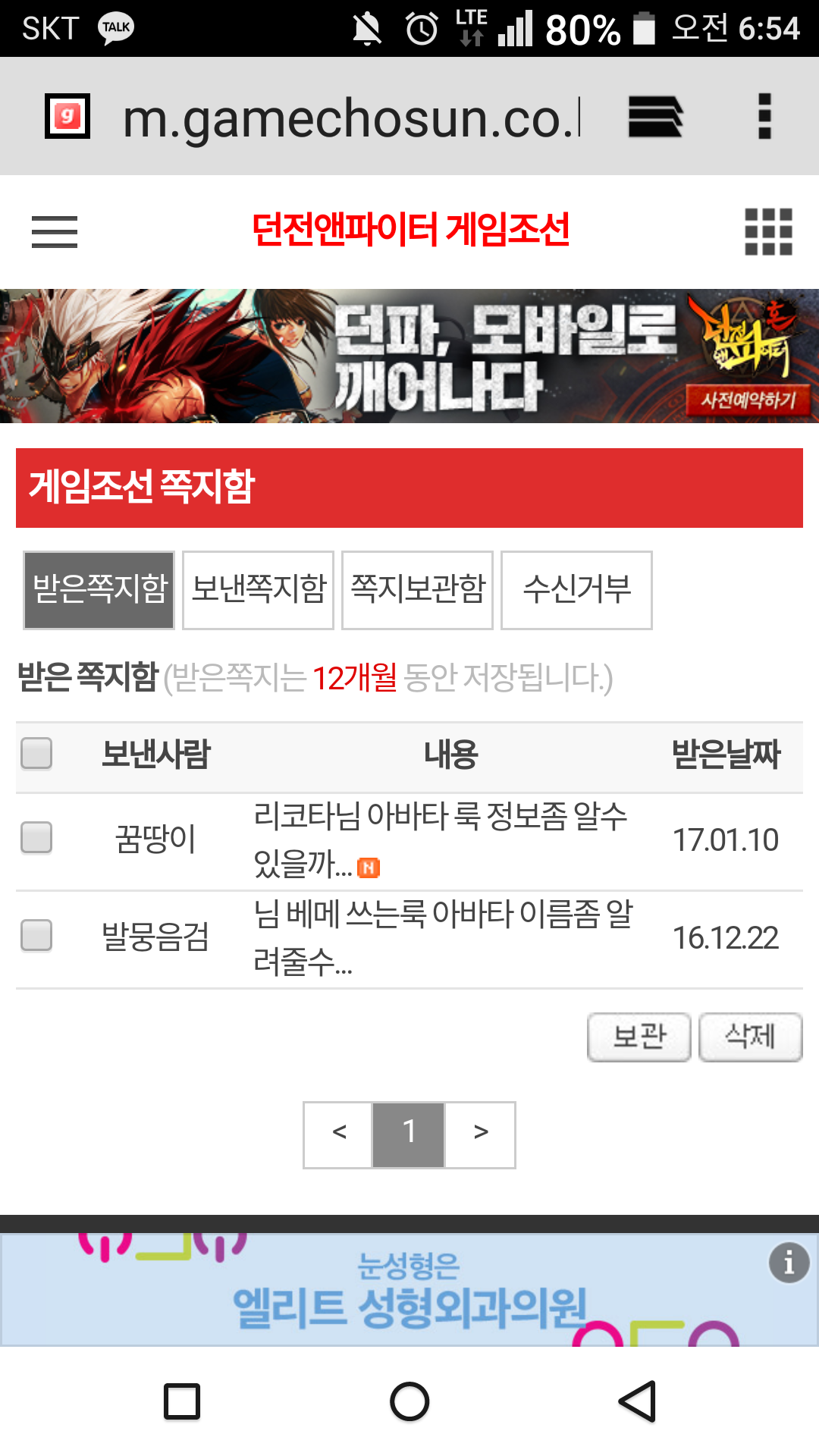This screenshot has height=1456, width=819.
Task: Tap the m.gamechosun URL address bar
Action: point(349,119)
